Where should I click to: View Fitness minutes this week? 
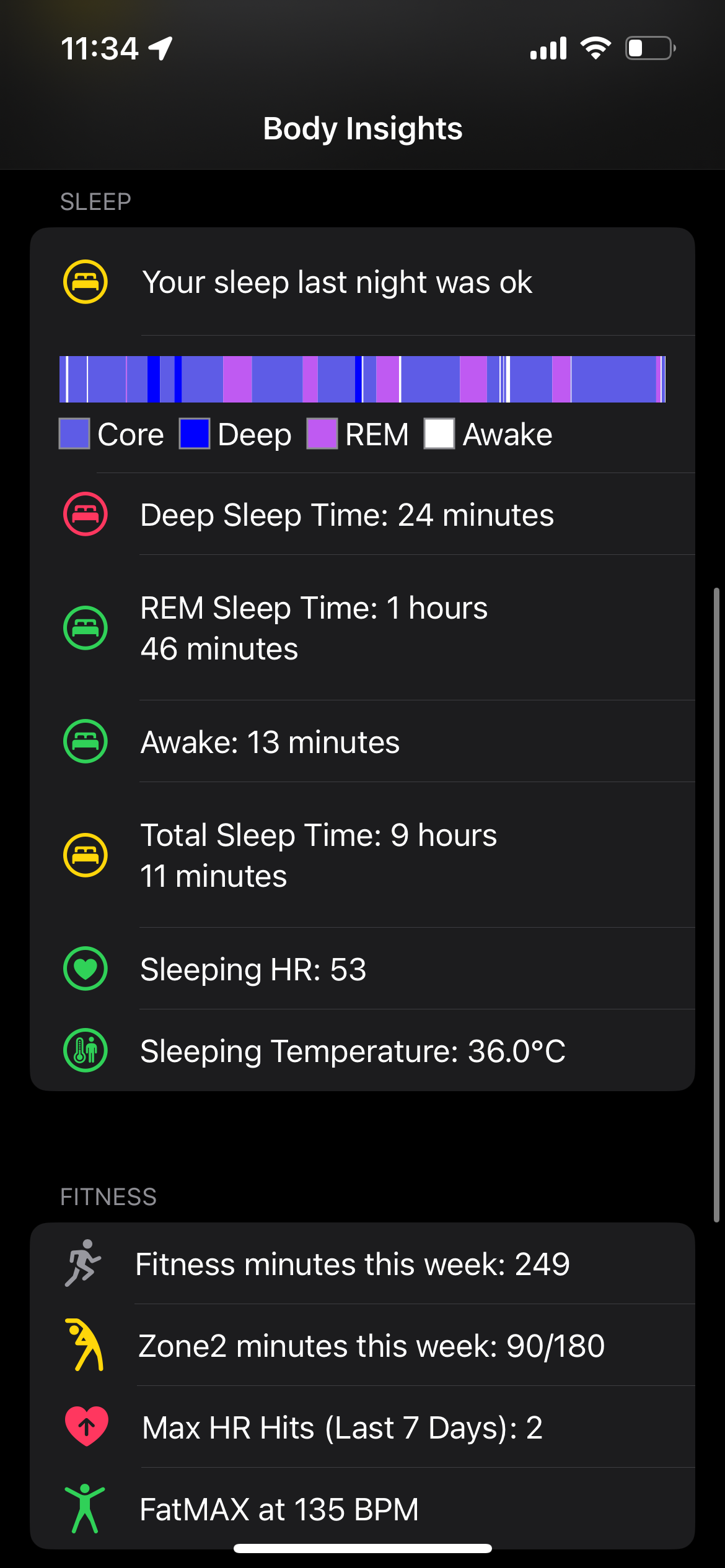pos(362,1264)
